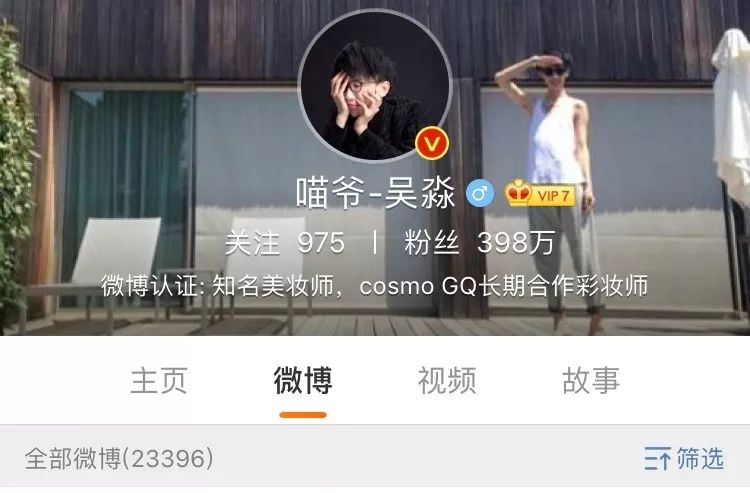Open the 筛选 filter options
This screenshot has width=750, height=493.
(684, 459)
